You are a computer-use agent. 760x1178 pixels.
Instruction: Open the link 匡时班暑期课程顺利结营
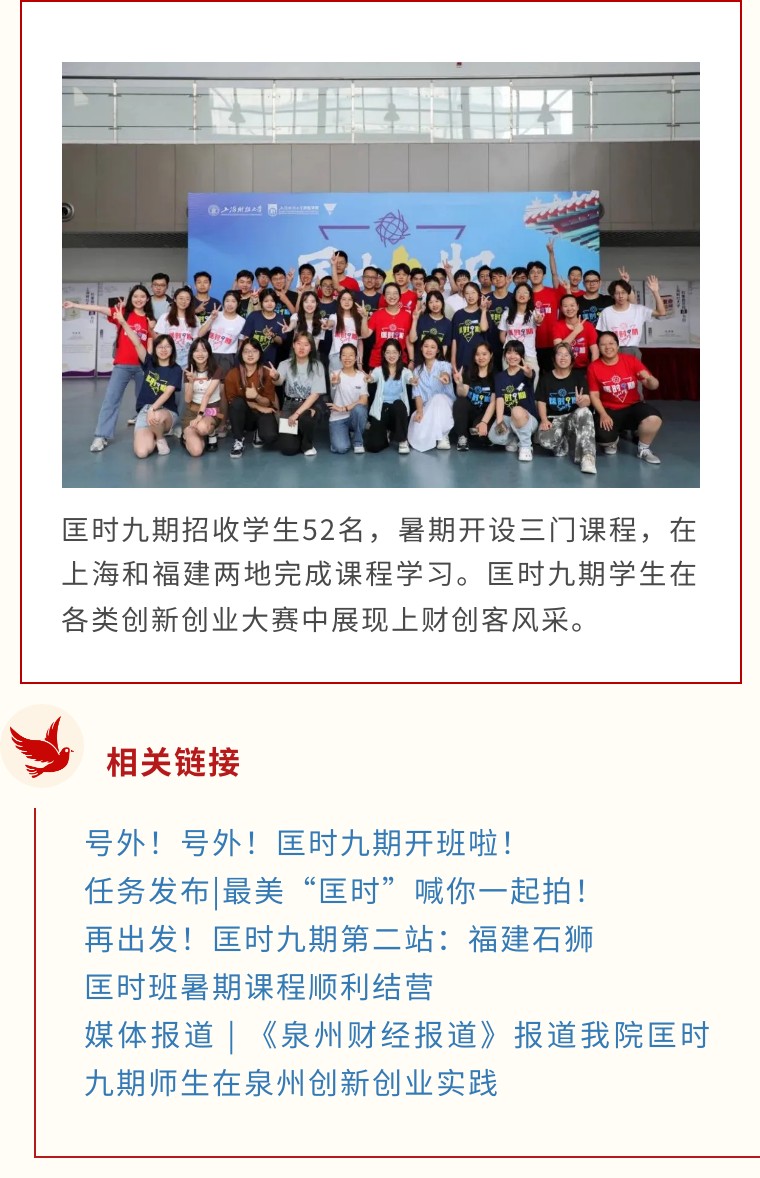click(259, 987)
